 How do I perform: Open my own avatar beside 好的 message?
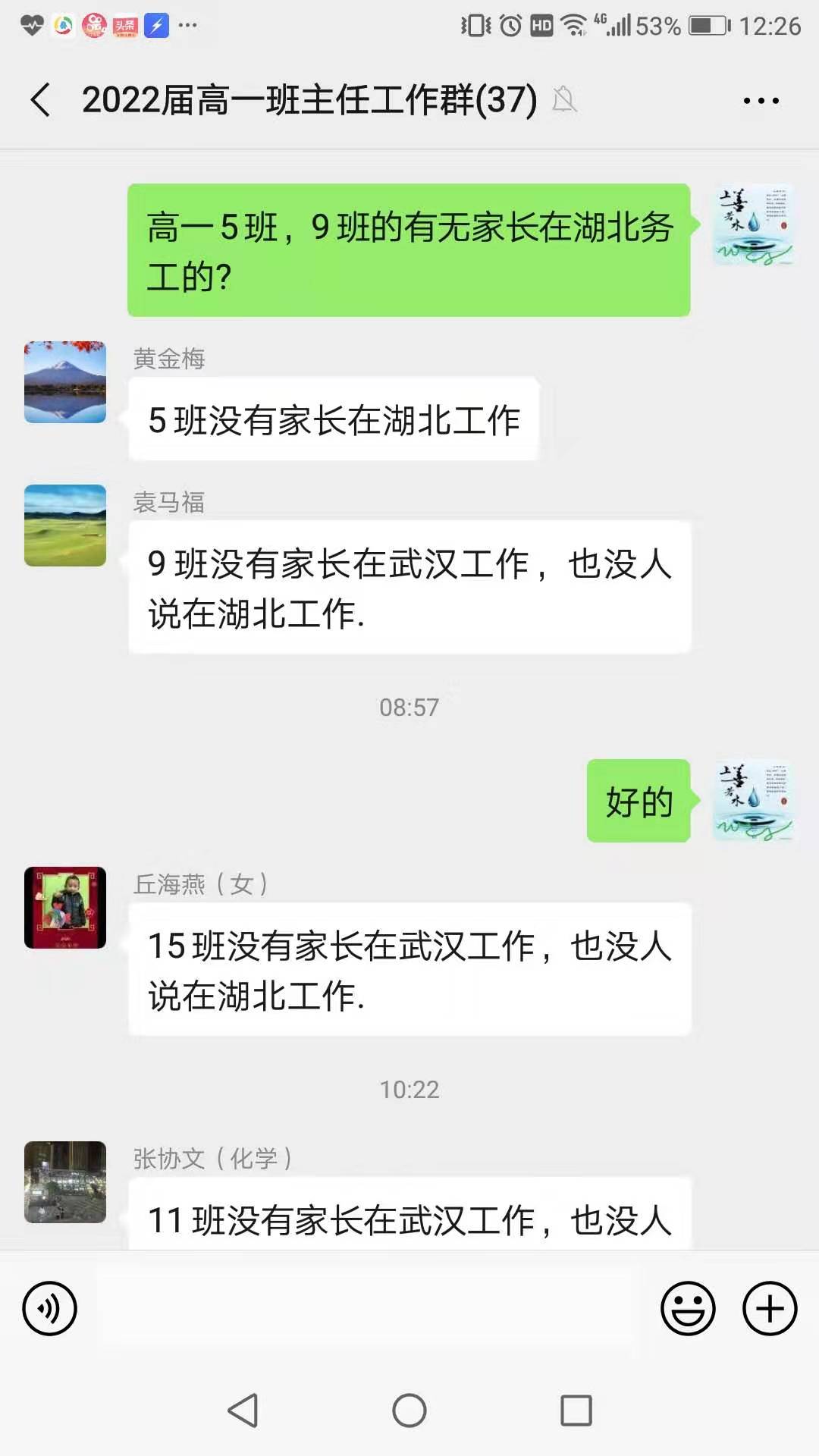[753, 801]
